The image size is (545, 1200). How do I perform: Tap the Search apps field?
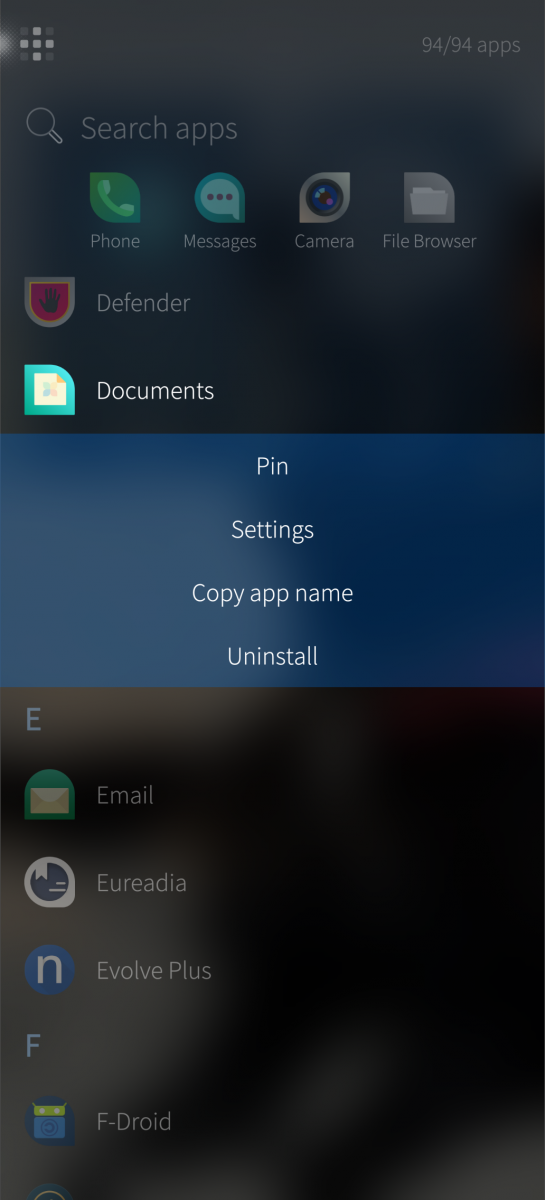272,128
